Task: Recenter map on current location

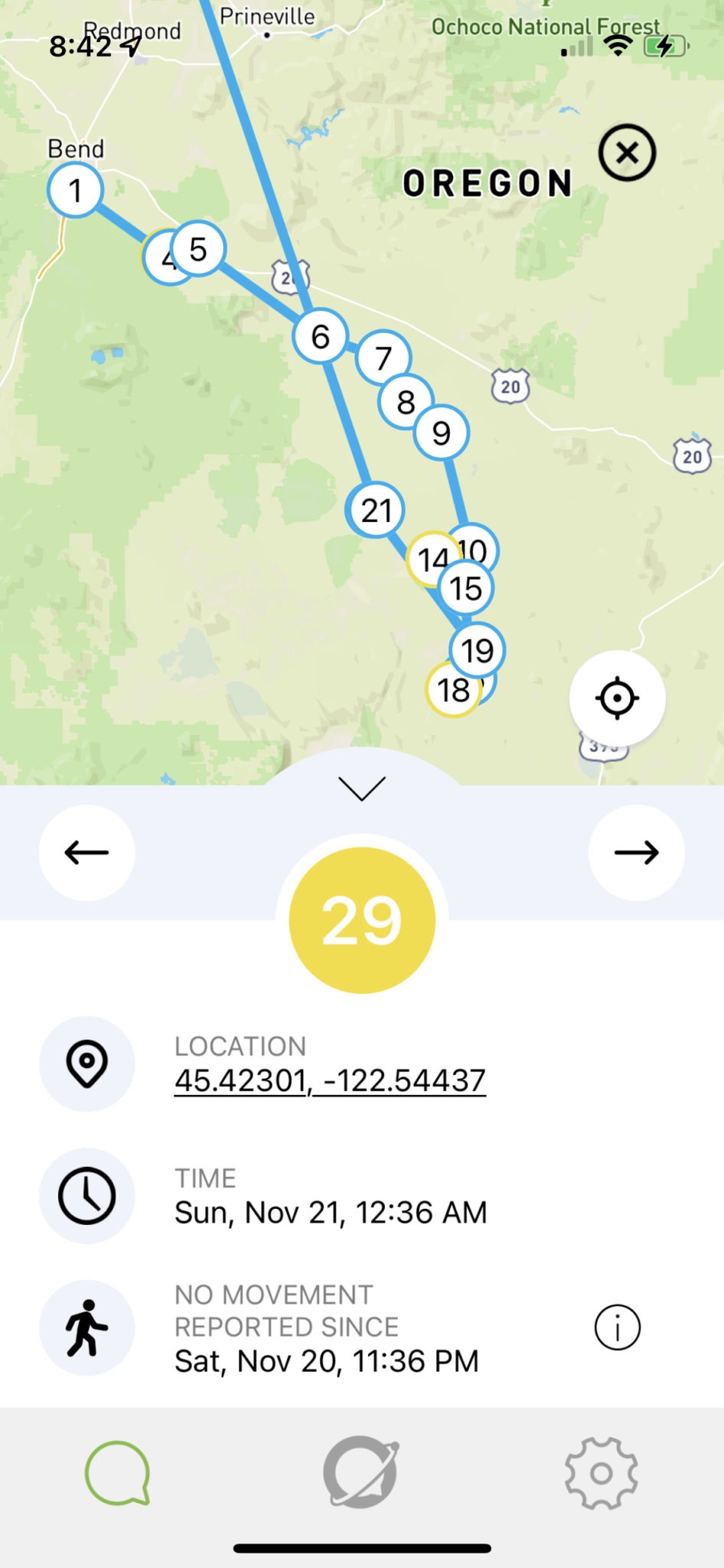Action: pos(617,698)
